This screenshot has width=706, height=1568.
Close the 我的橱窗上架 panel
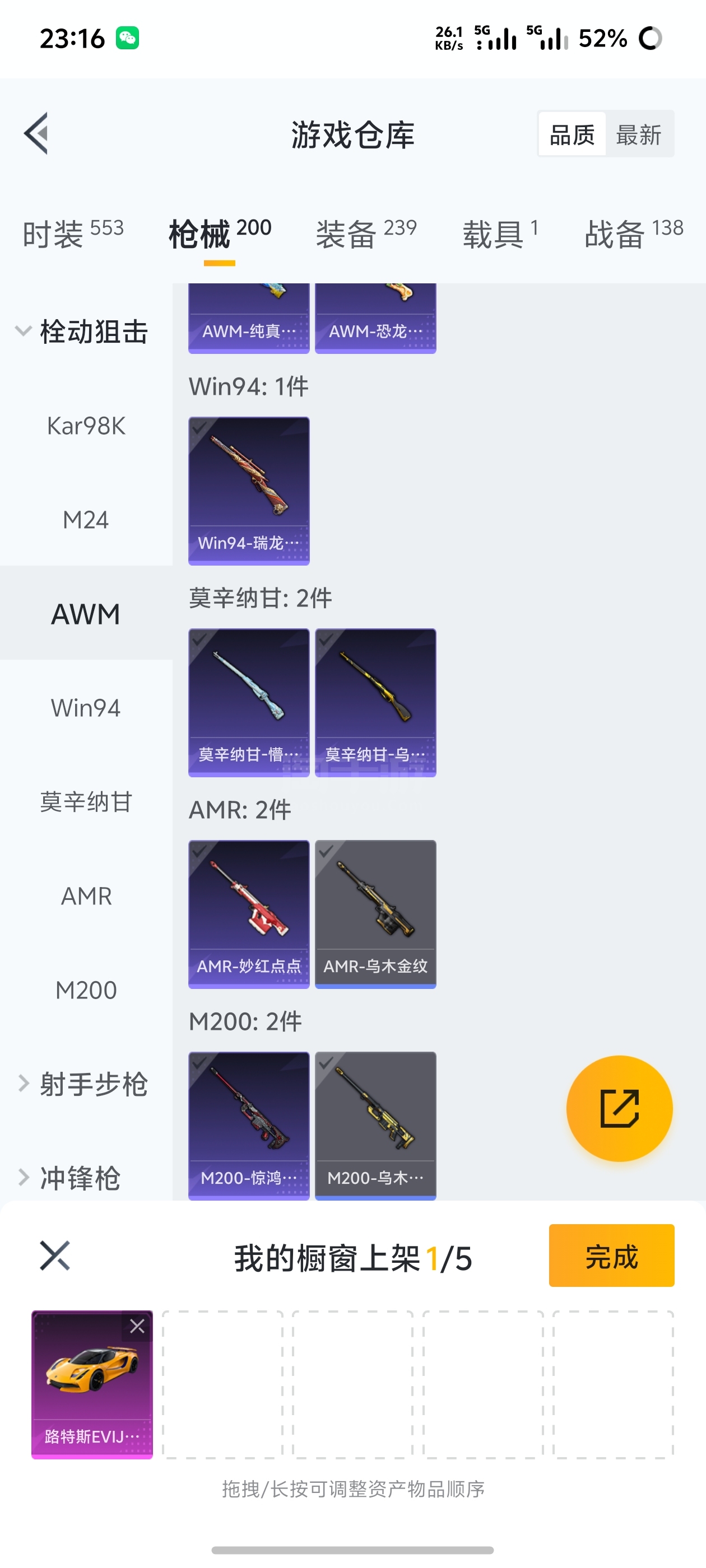tap(55, 1256)
